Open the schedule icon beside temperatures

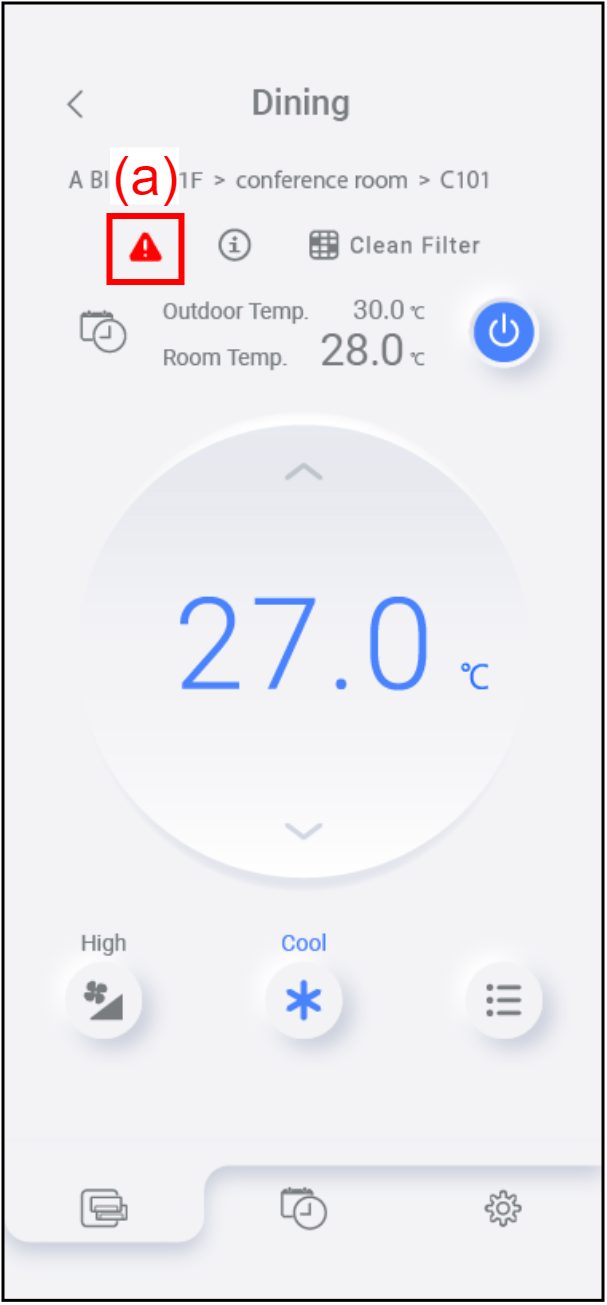click(103, 332)
